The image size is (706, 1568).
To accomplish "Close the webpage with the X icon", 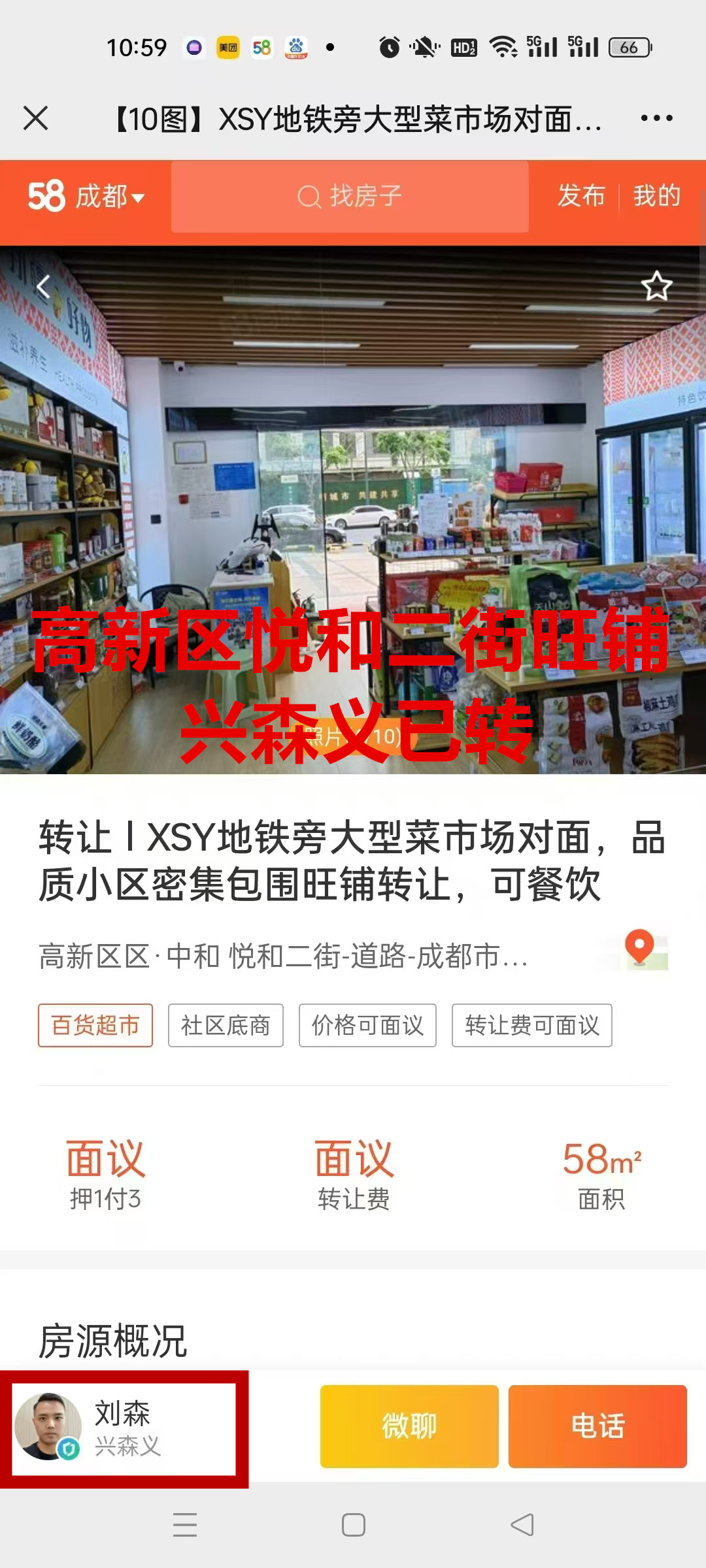I will click(36, 118).
